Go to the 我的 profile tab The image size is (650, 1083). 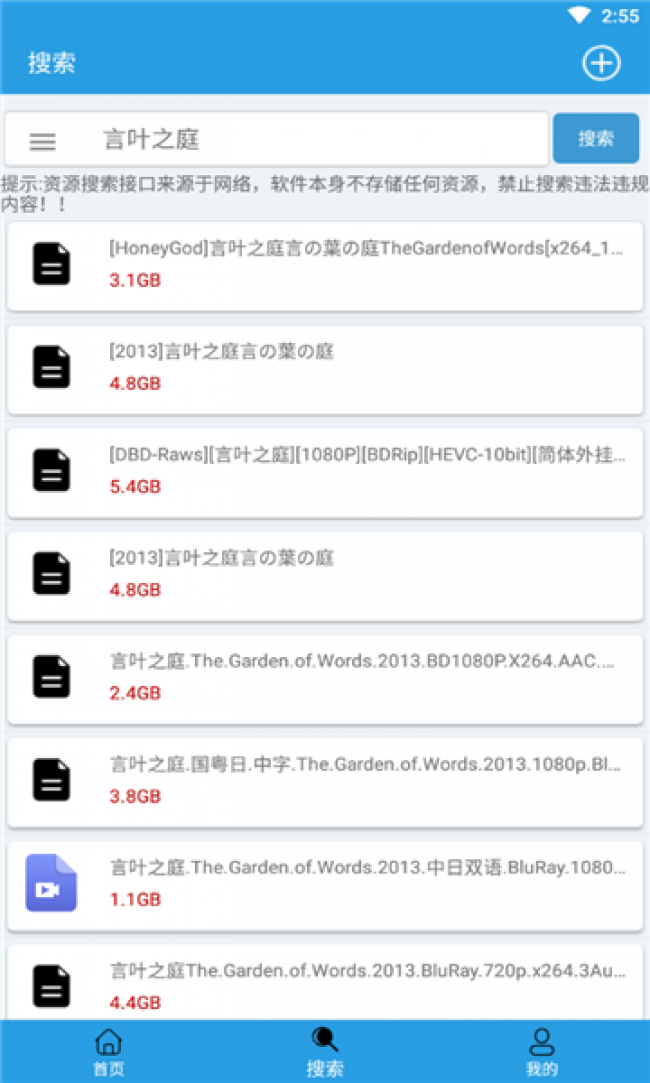click(541, 1052)
